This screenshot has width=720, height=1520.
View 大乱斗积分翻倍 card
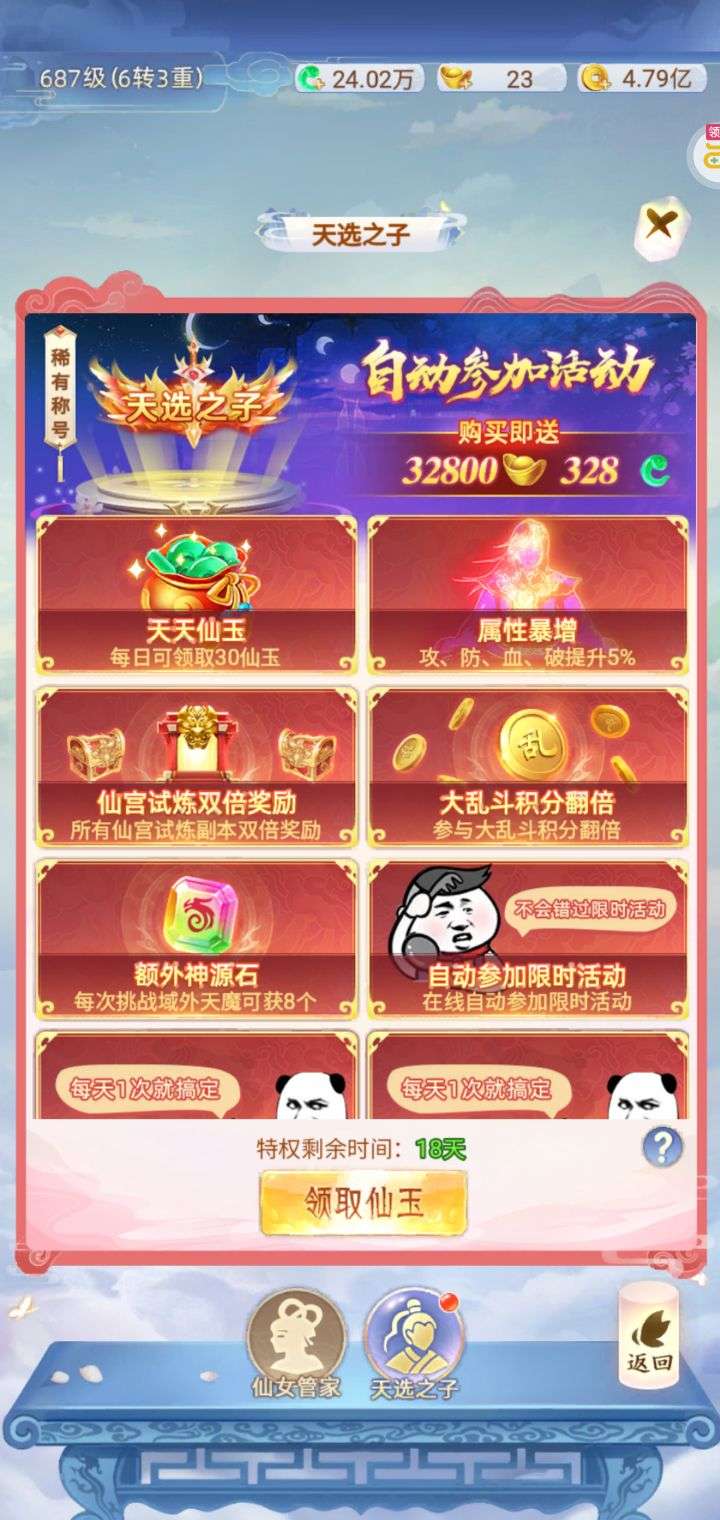[528, 767]
